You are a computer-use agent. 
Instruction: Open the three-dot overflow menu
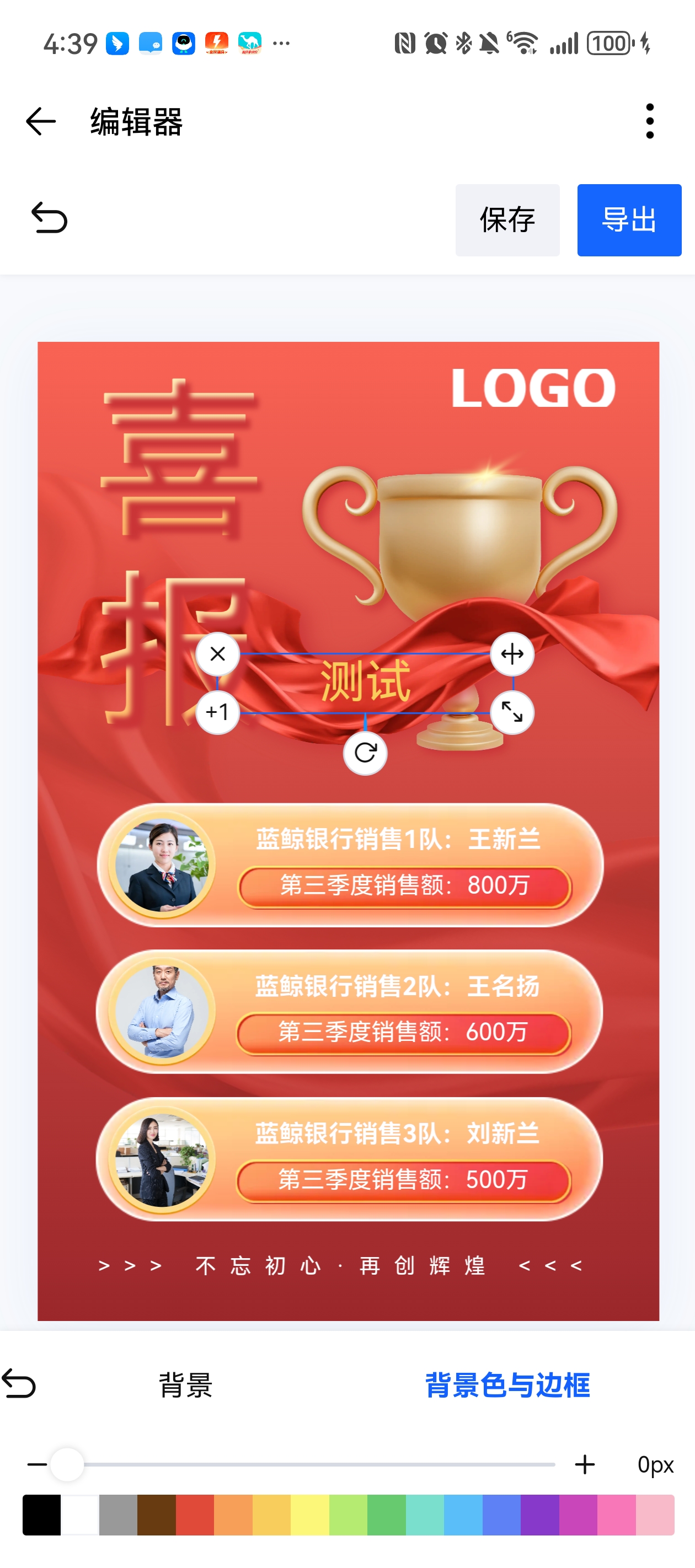tap(649, 121)
